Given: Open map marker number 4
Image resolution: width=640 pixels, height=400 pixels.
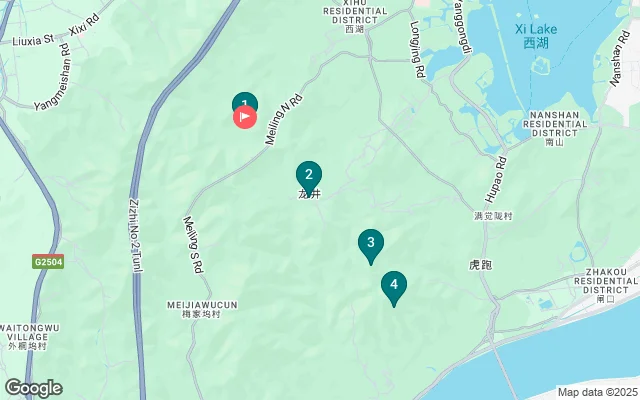Looking at the screenshot, I should click(394, 286).
